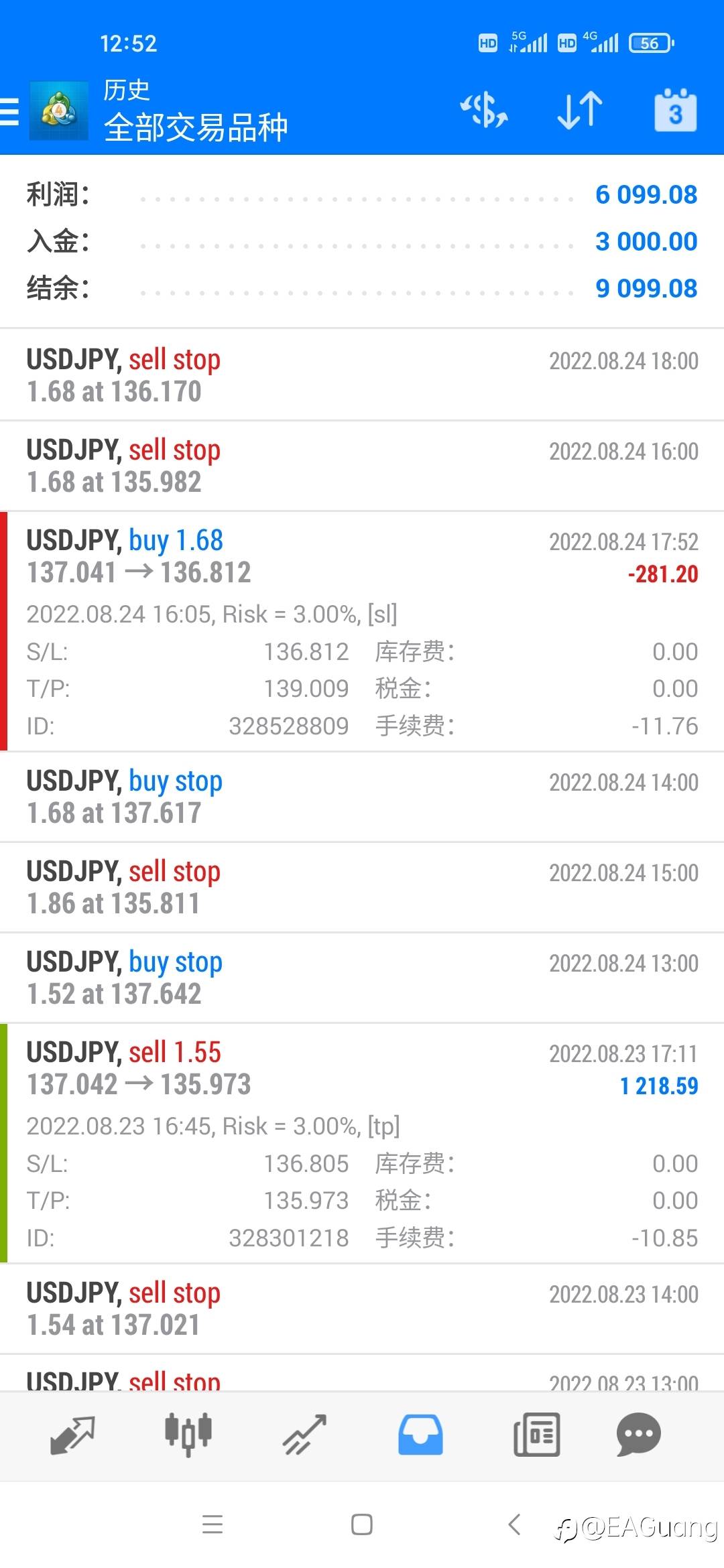Expand the sell stop at 137.021 order
The image size is (724, 1568).
(x=362, y=1309)
